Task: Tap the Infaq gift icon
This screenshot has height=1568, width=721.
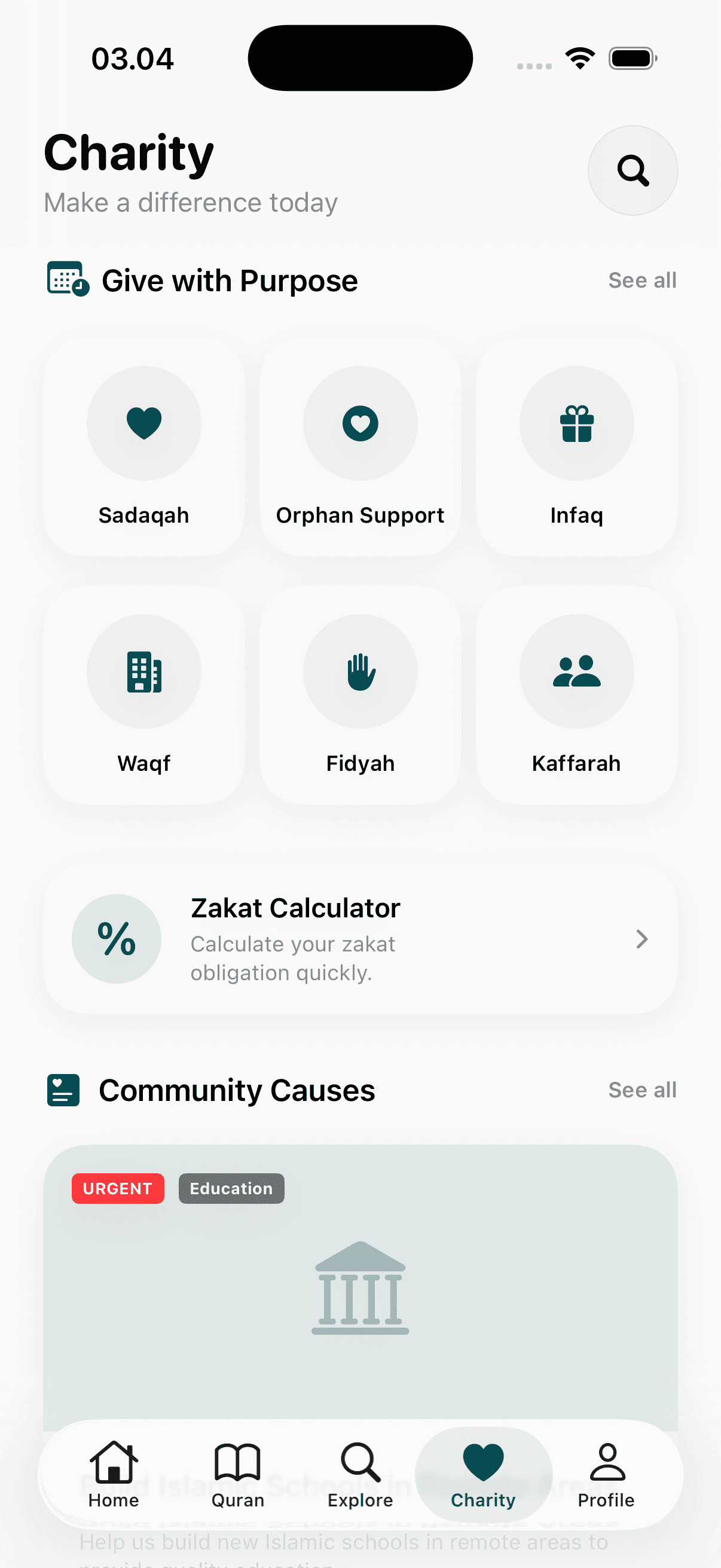Action: (x=576, y=423)
